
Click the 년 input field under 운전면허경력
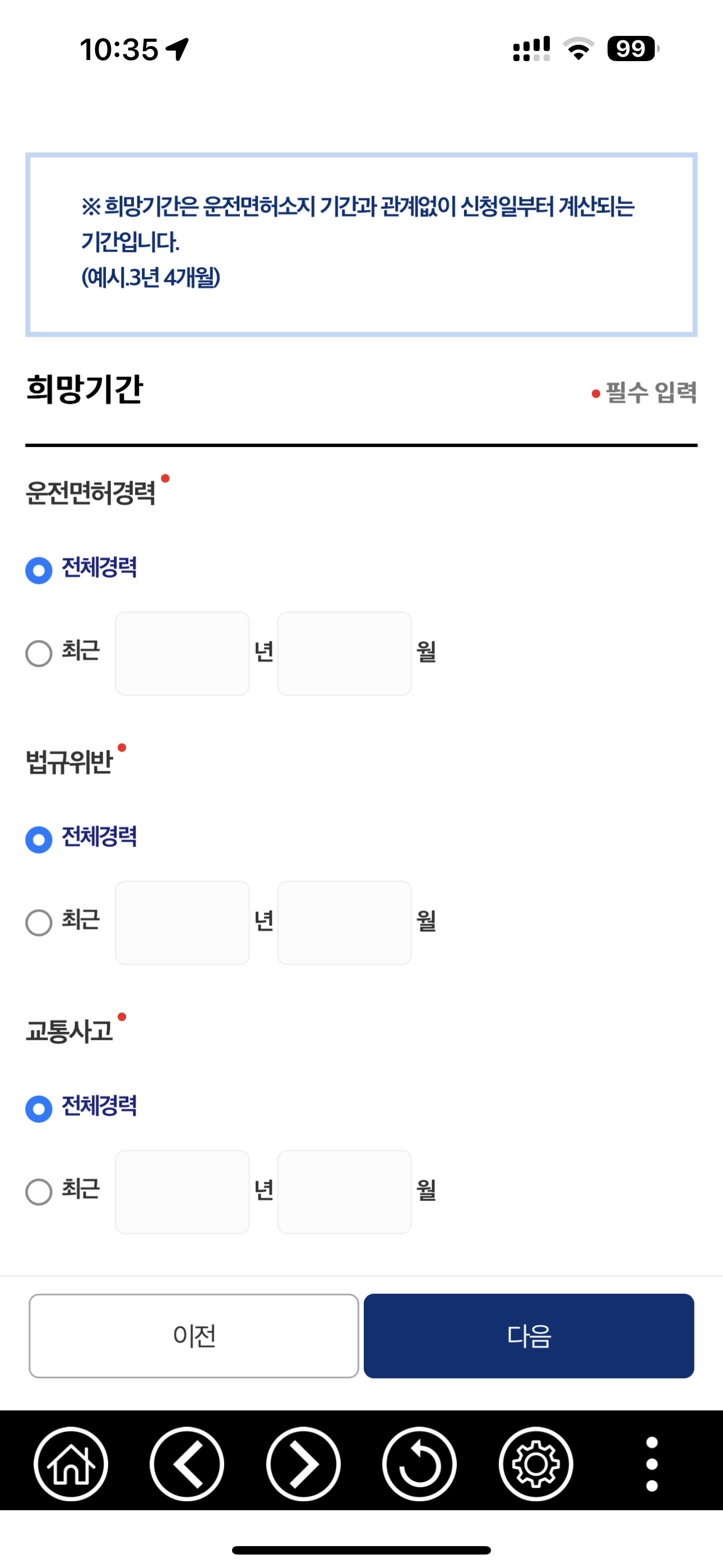[182, 653]
